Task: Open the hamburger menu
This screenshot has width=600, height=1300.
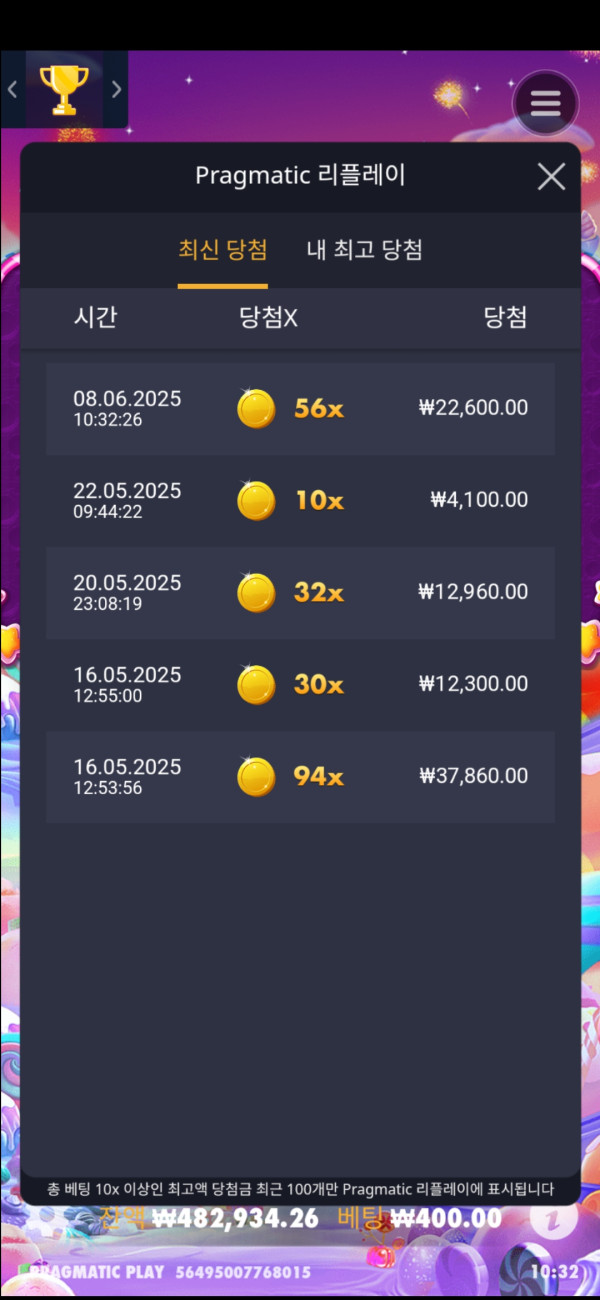Action: (x=545, y=102)
